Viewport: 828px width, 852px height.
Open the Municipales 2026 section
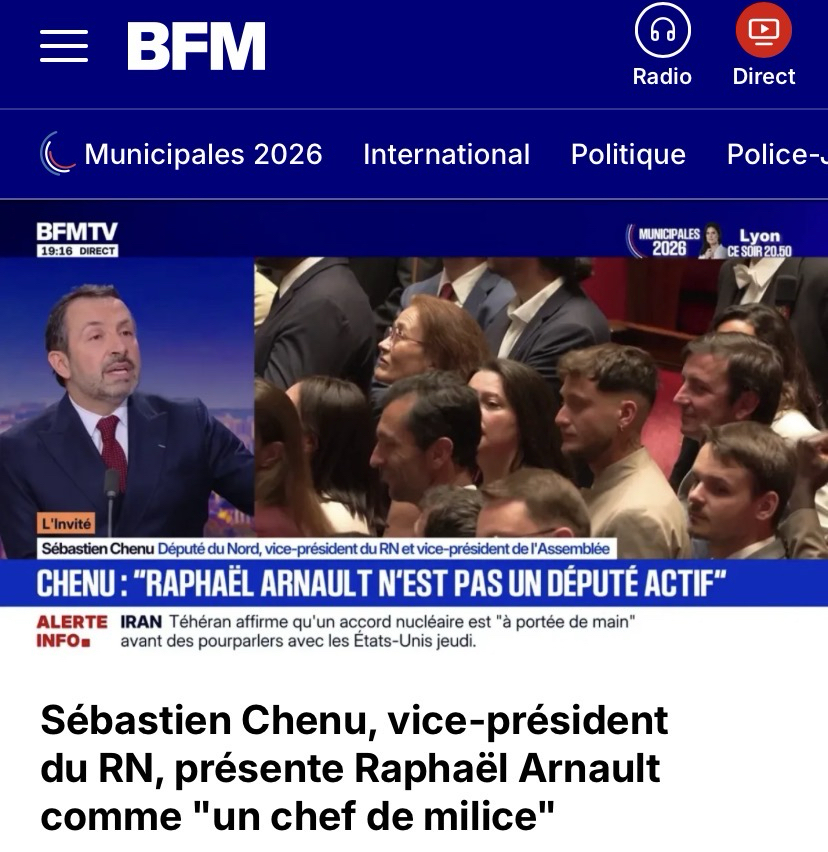[x=182, y=154]
